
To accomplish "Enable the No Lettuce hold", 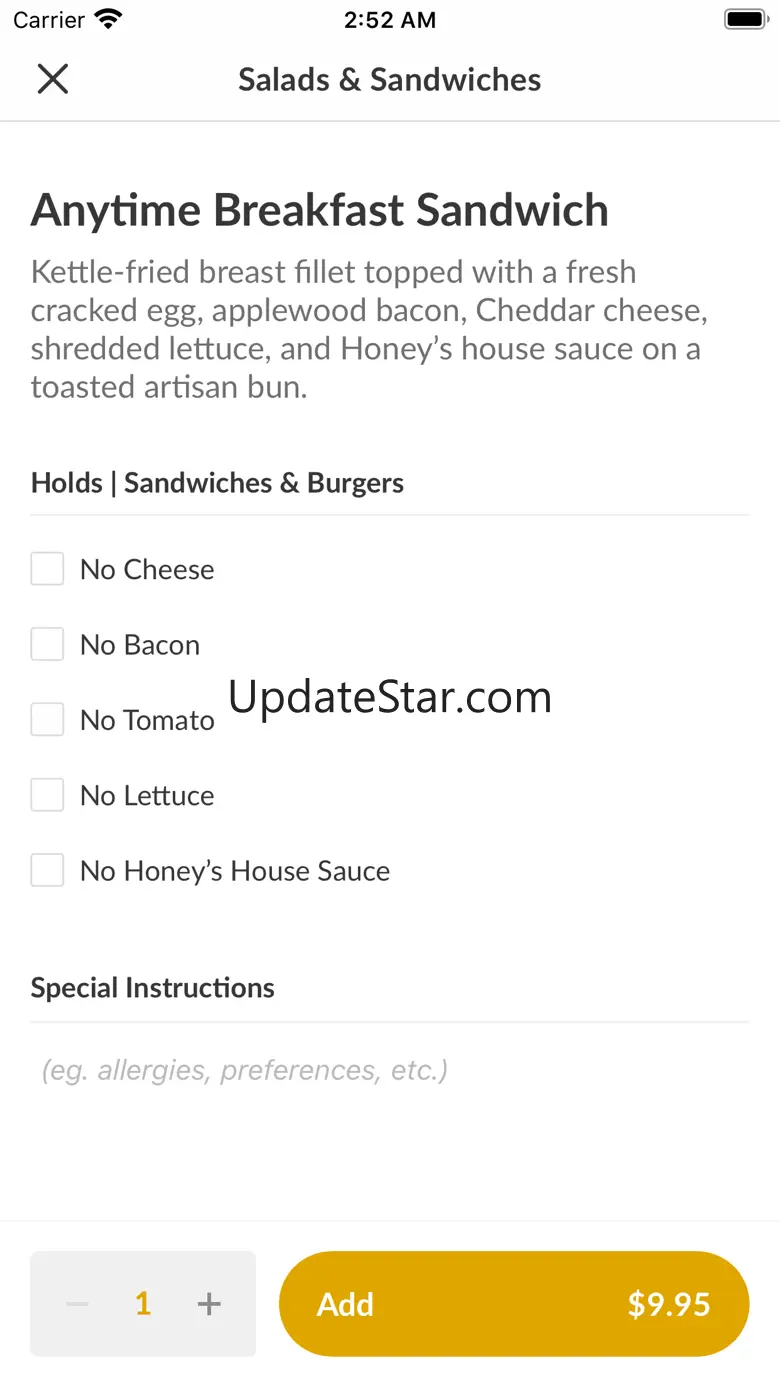I will tap(47, 796).
